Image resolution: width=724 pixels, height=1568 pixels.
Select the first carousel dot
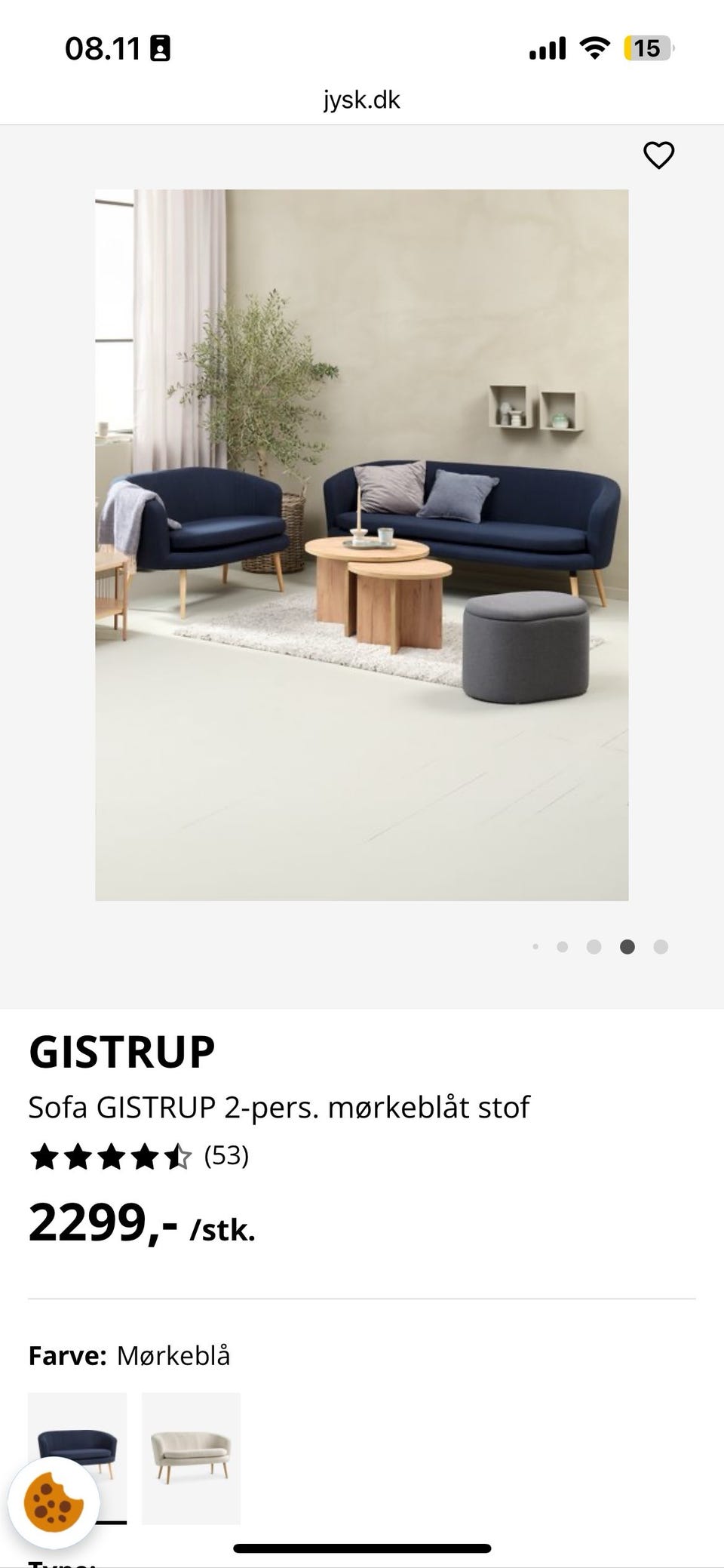click(x=536, y=945)
